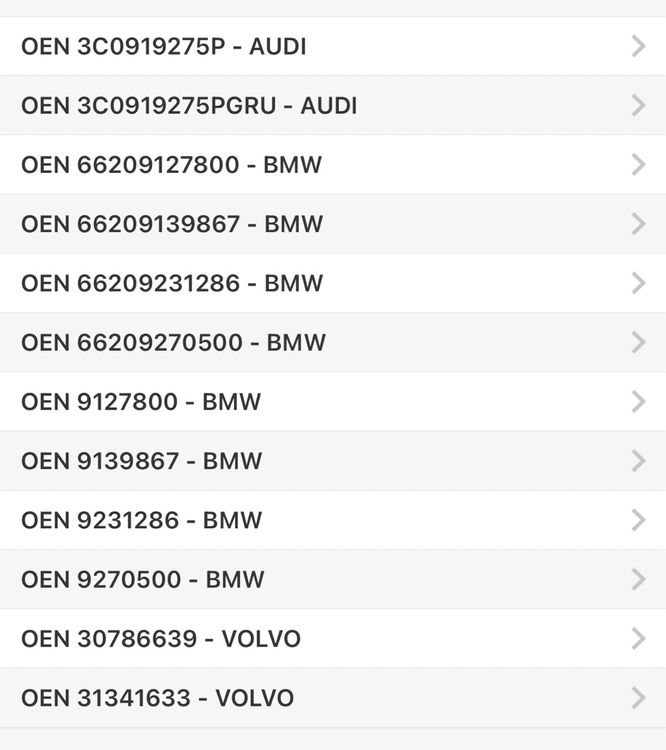The width and height of the screenshot is (666, 750).
Task: View OEN 9231286 - BMW entry
Action: 333,520
